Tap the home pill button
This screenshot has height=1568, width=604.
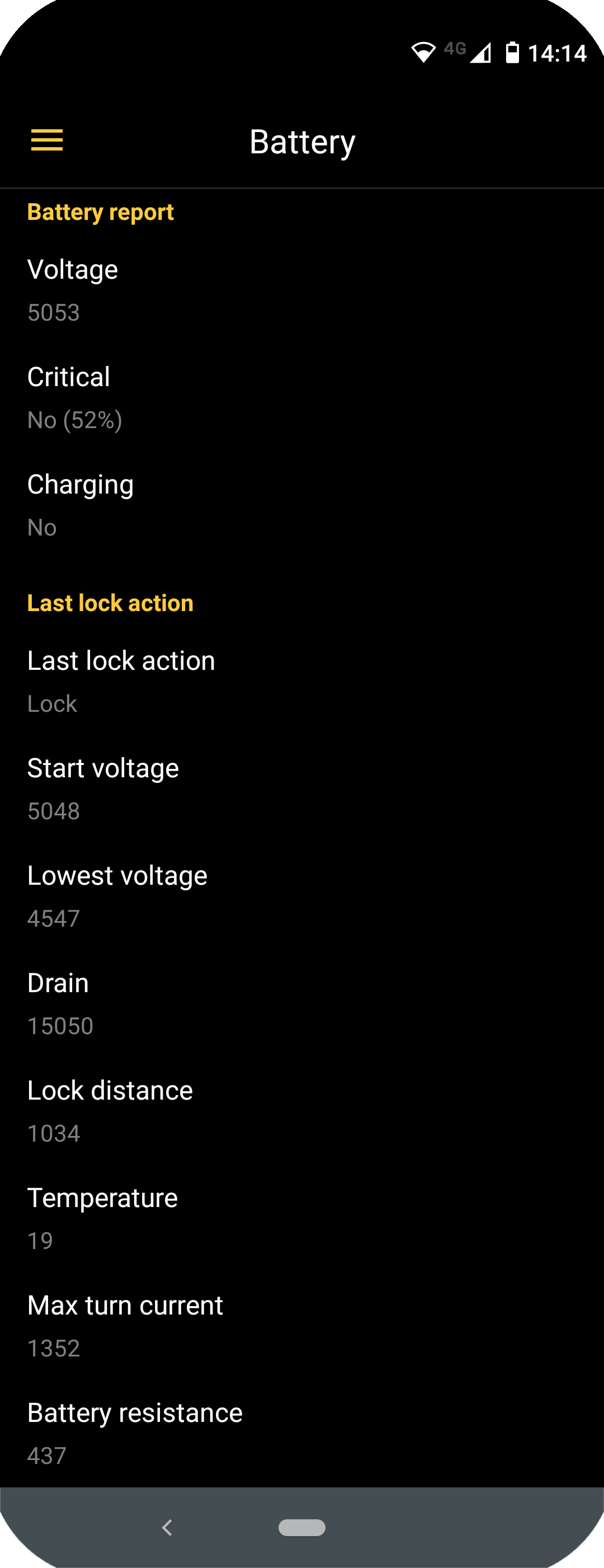point(301,1527)
